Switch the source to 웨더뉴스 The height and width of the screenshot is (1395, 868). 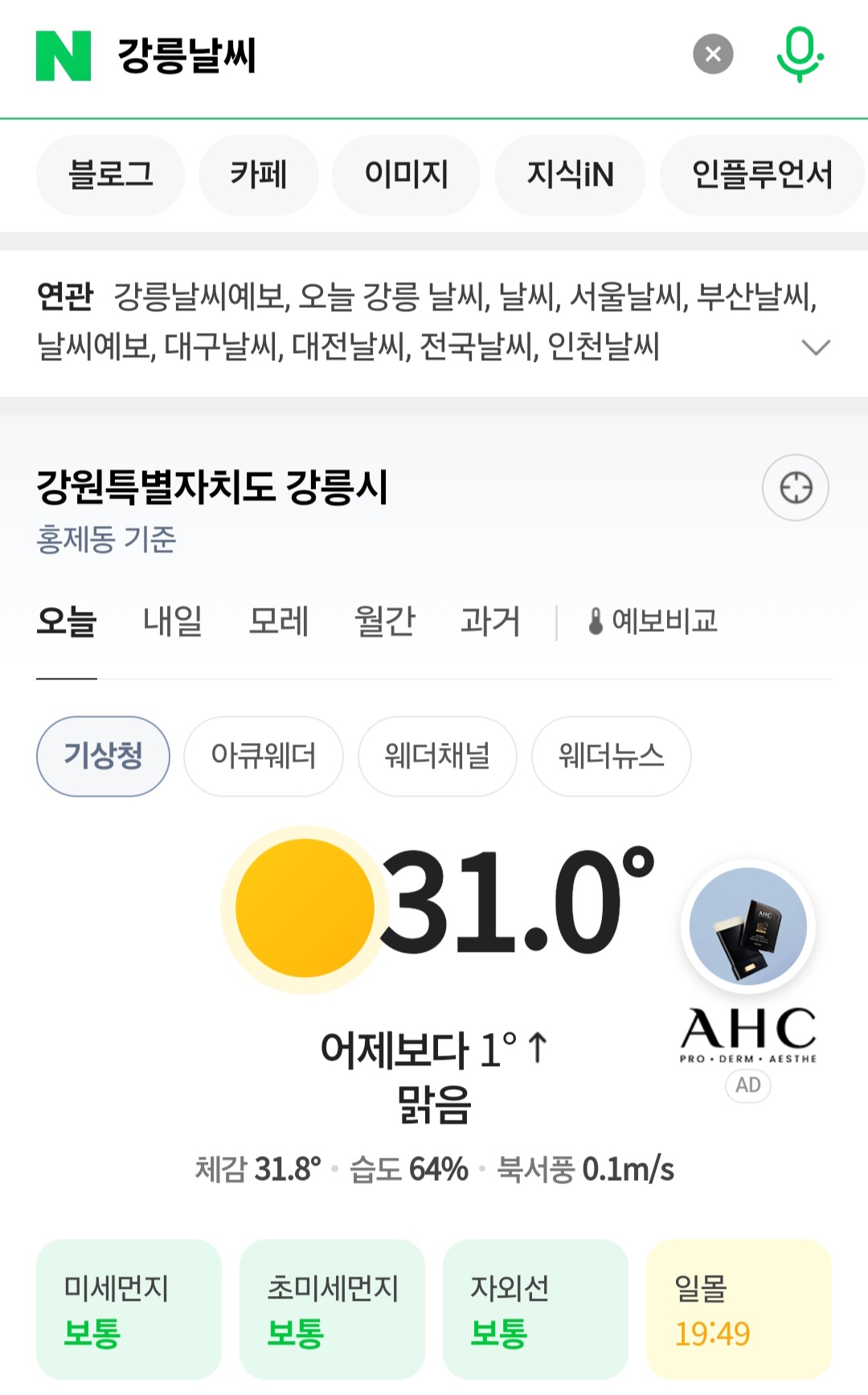(x=612, y=756)
